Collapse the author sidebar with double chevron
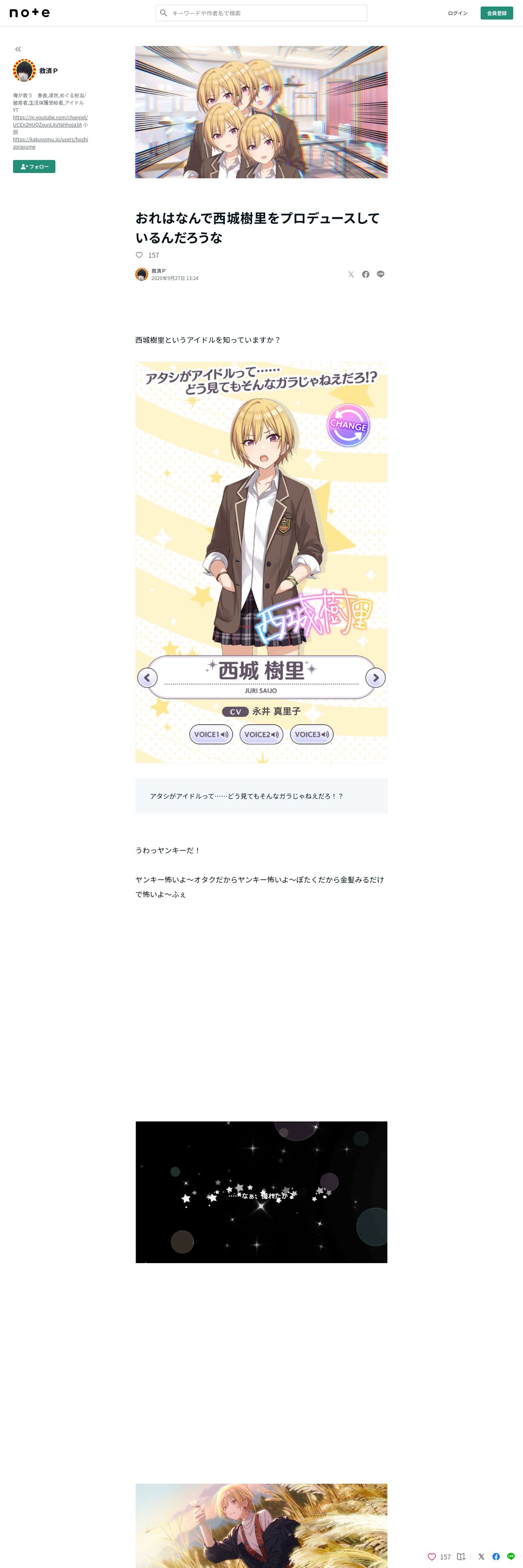The height and width of the screenshot is (1568, 523). point(18,49)
